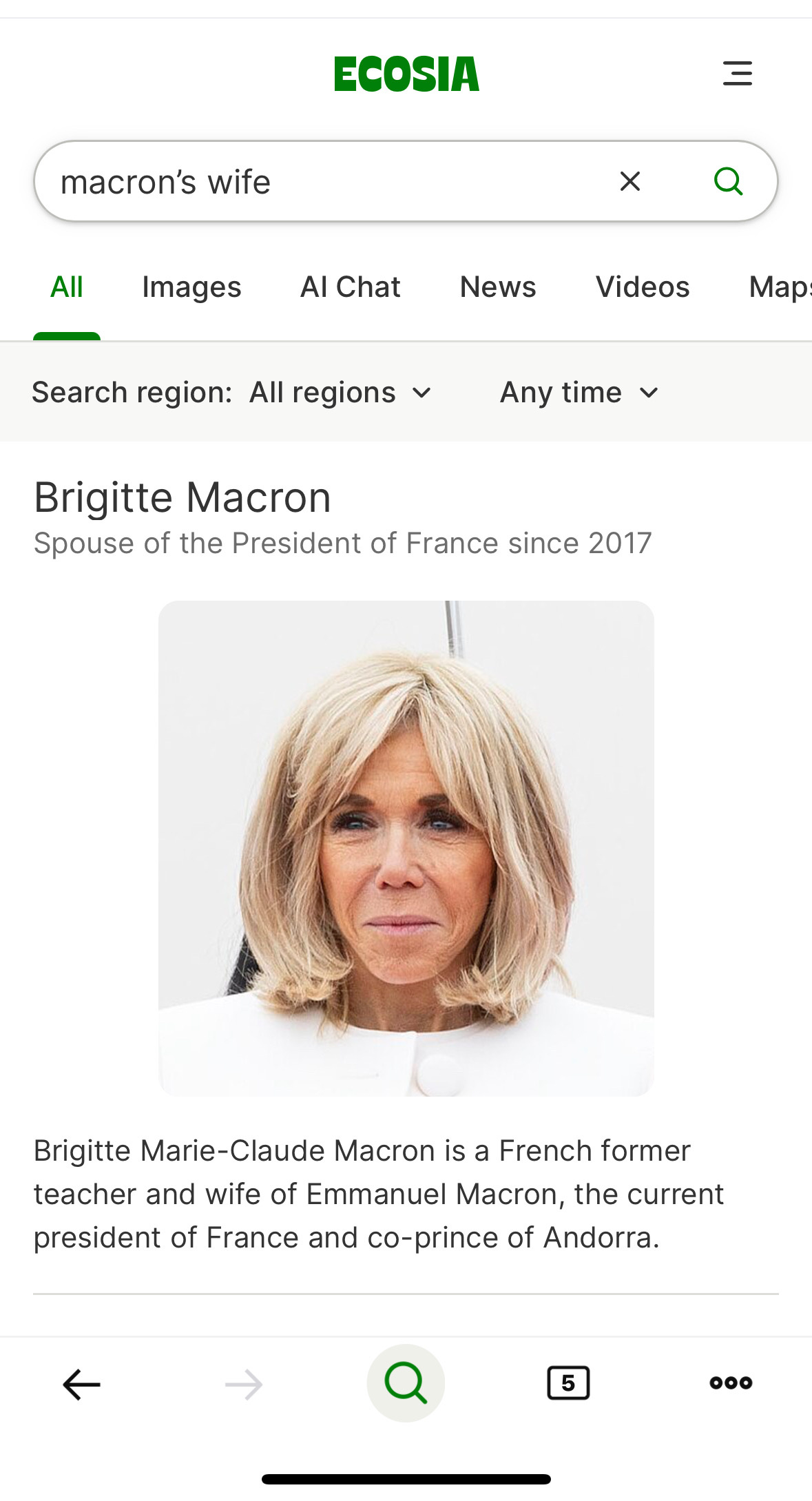Open the Any time filter dropdown

(579, 393)
